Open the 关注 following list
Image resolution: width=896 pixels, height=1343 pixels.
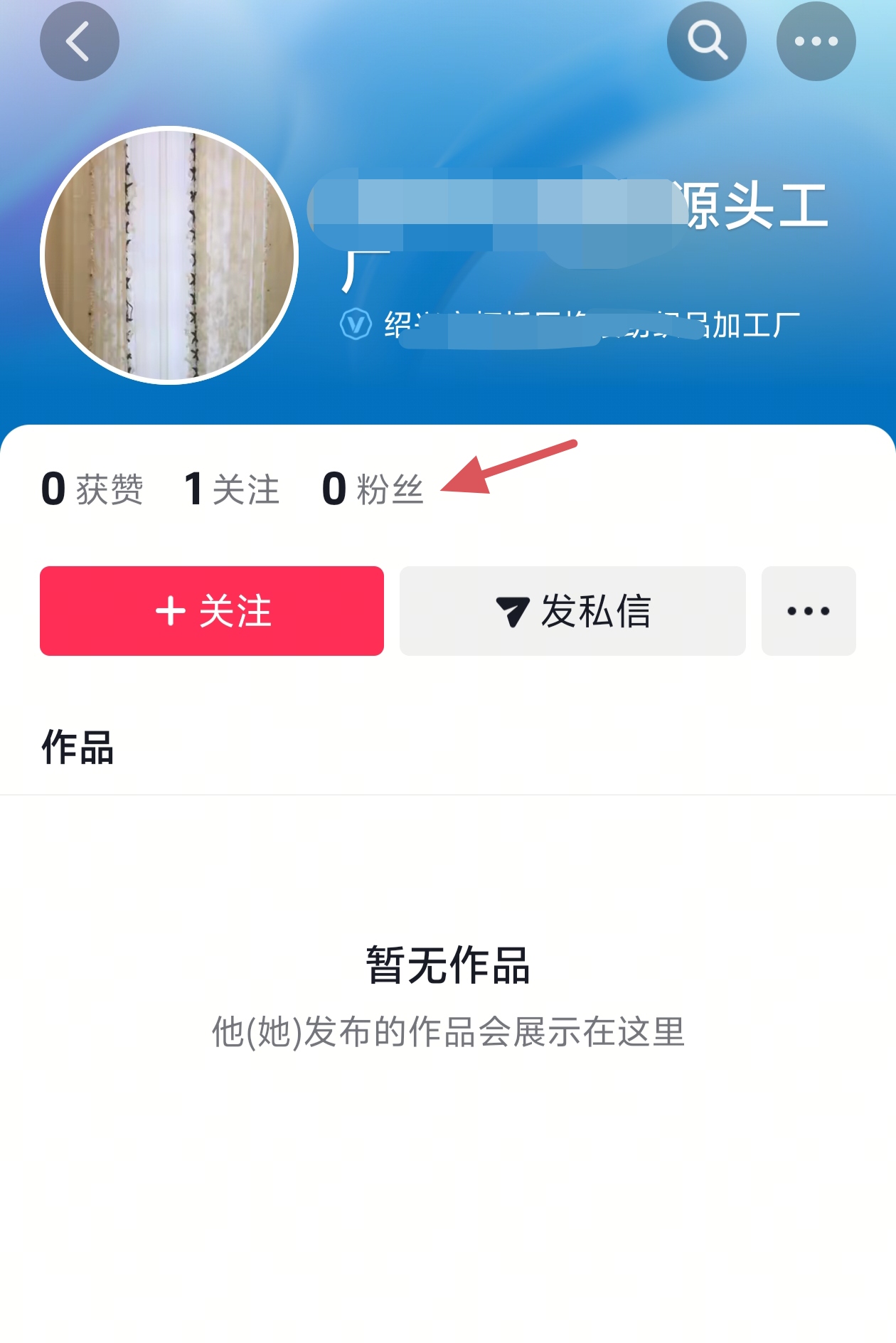pos(231,489)
